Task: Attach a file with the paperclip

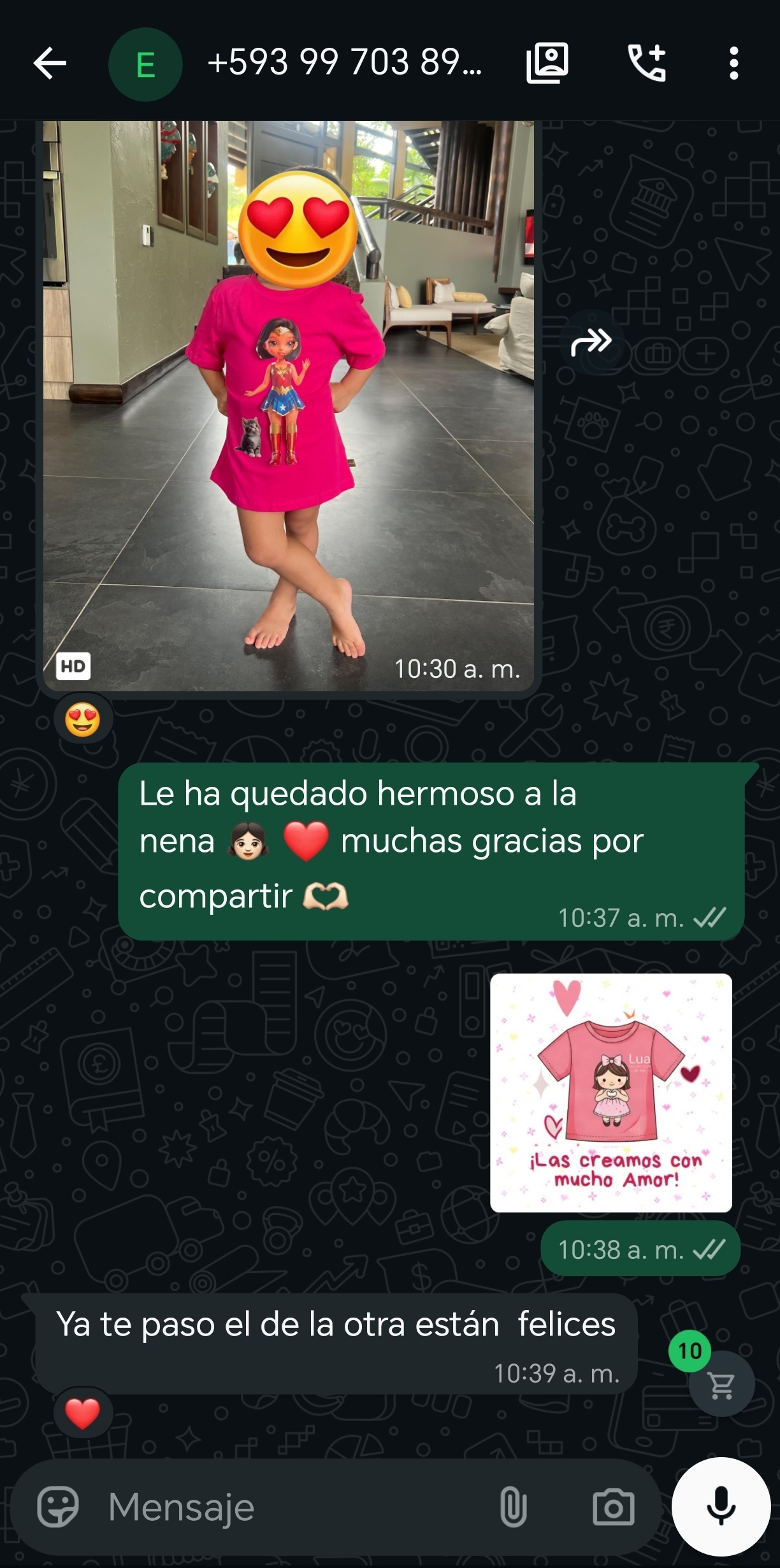Action: click(x=513, y=1507)
